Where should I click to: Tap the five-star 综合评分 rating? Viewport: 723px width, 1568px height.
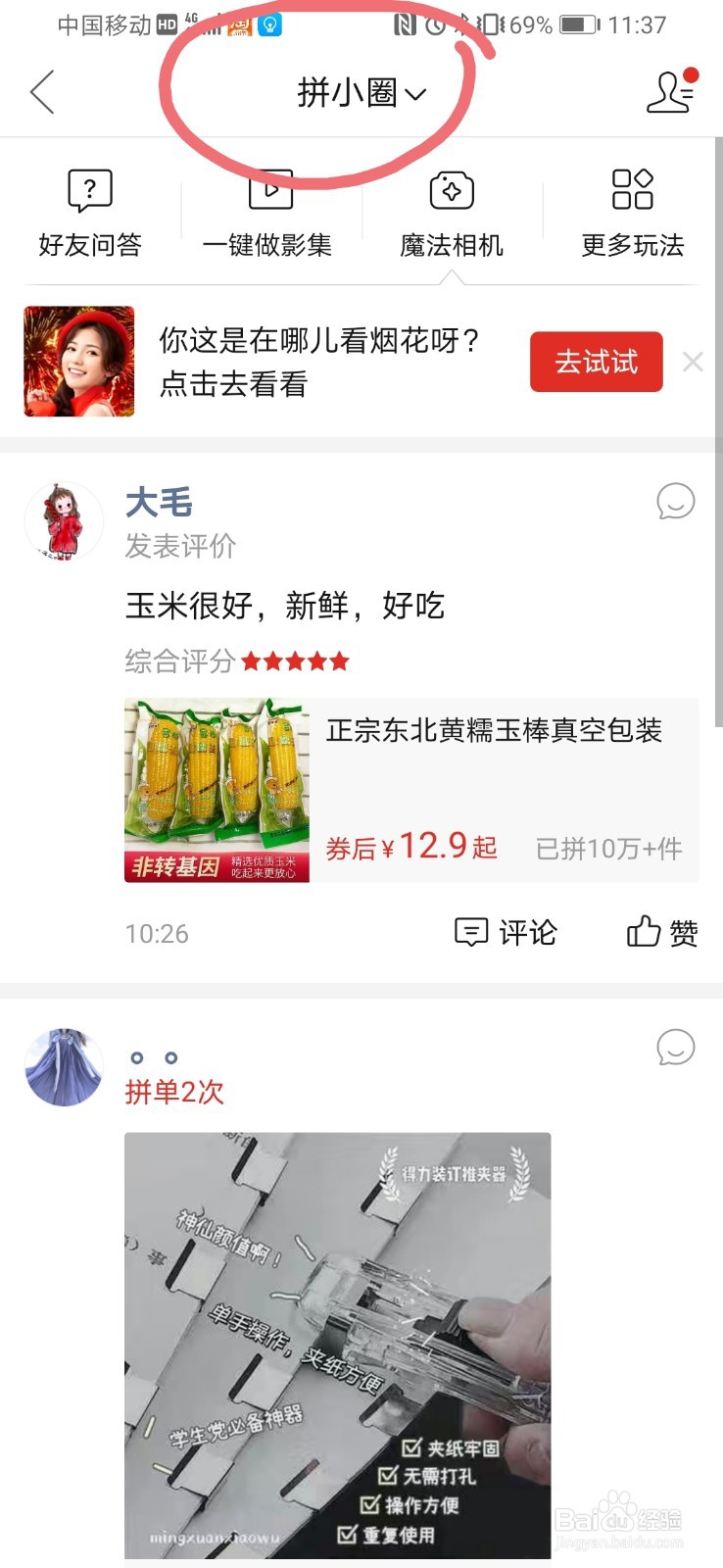tap(294, 661)
